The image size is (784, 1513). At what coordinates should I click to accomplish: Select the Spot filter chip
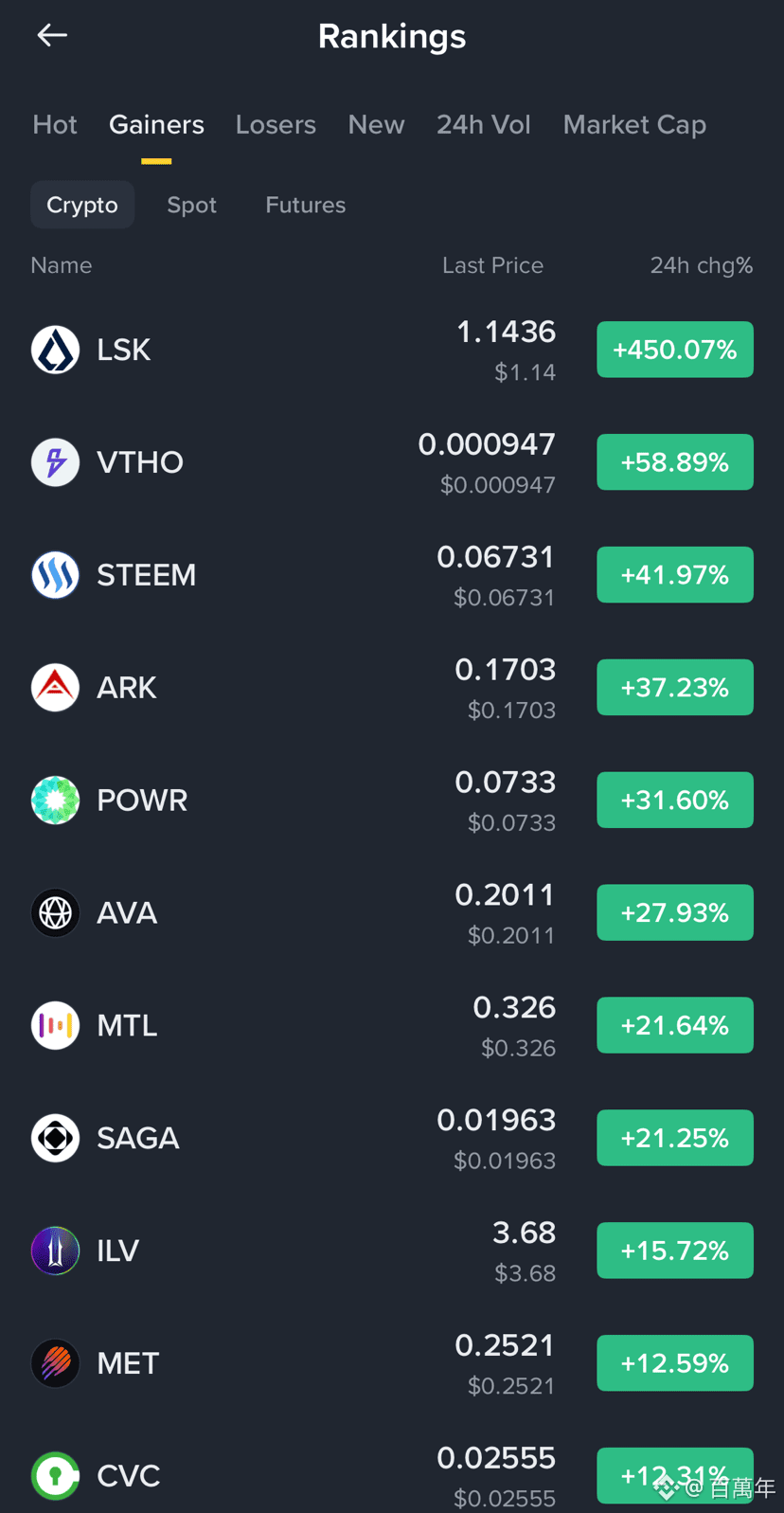[191, 205]
